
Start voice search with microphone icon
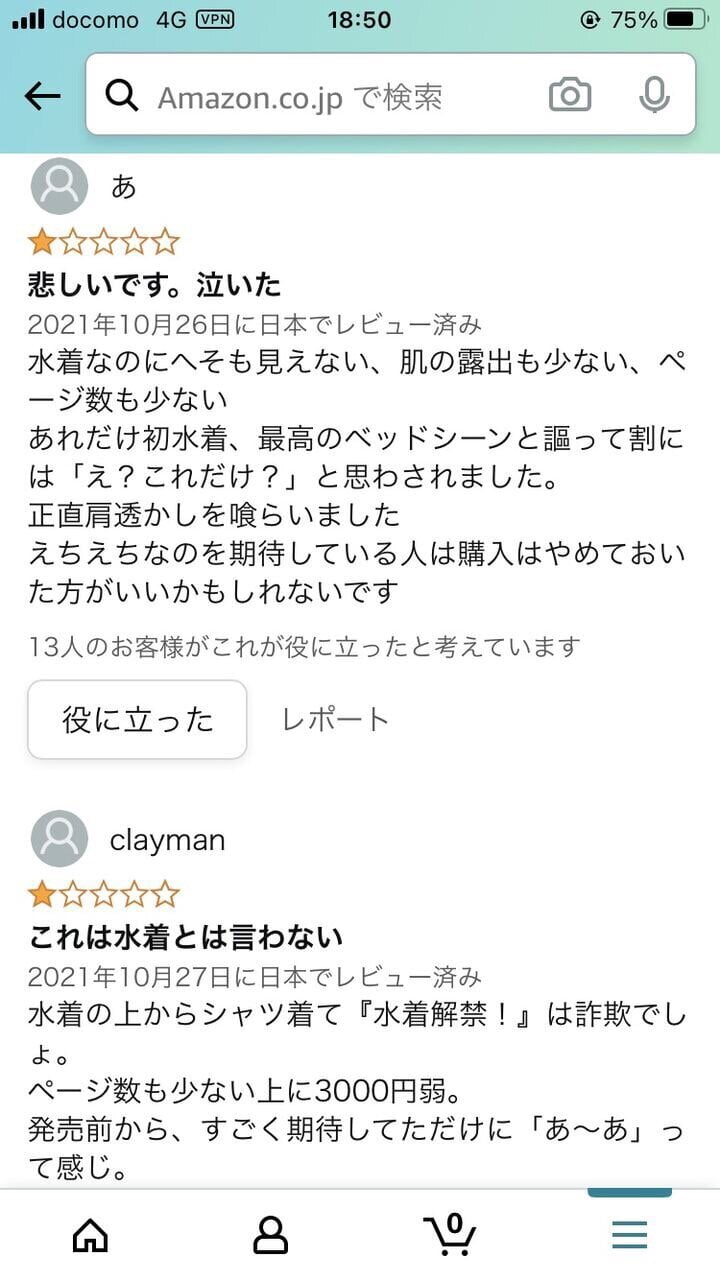(x=654, y=96)
